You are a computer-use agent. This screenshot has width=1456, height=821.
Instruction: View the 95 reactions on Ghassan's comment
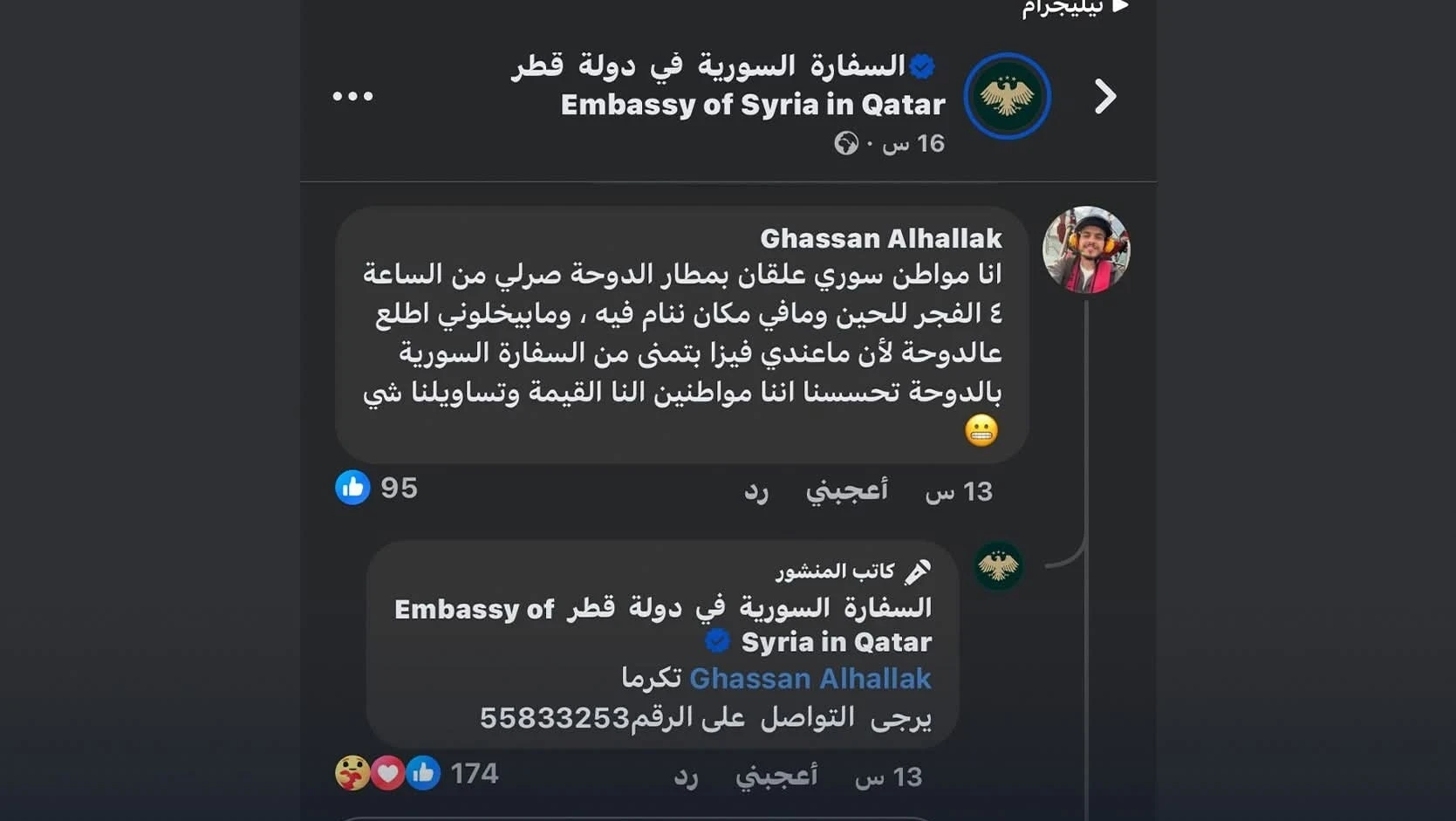[377, 488]
